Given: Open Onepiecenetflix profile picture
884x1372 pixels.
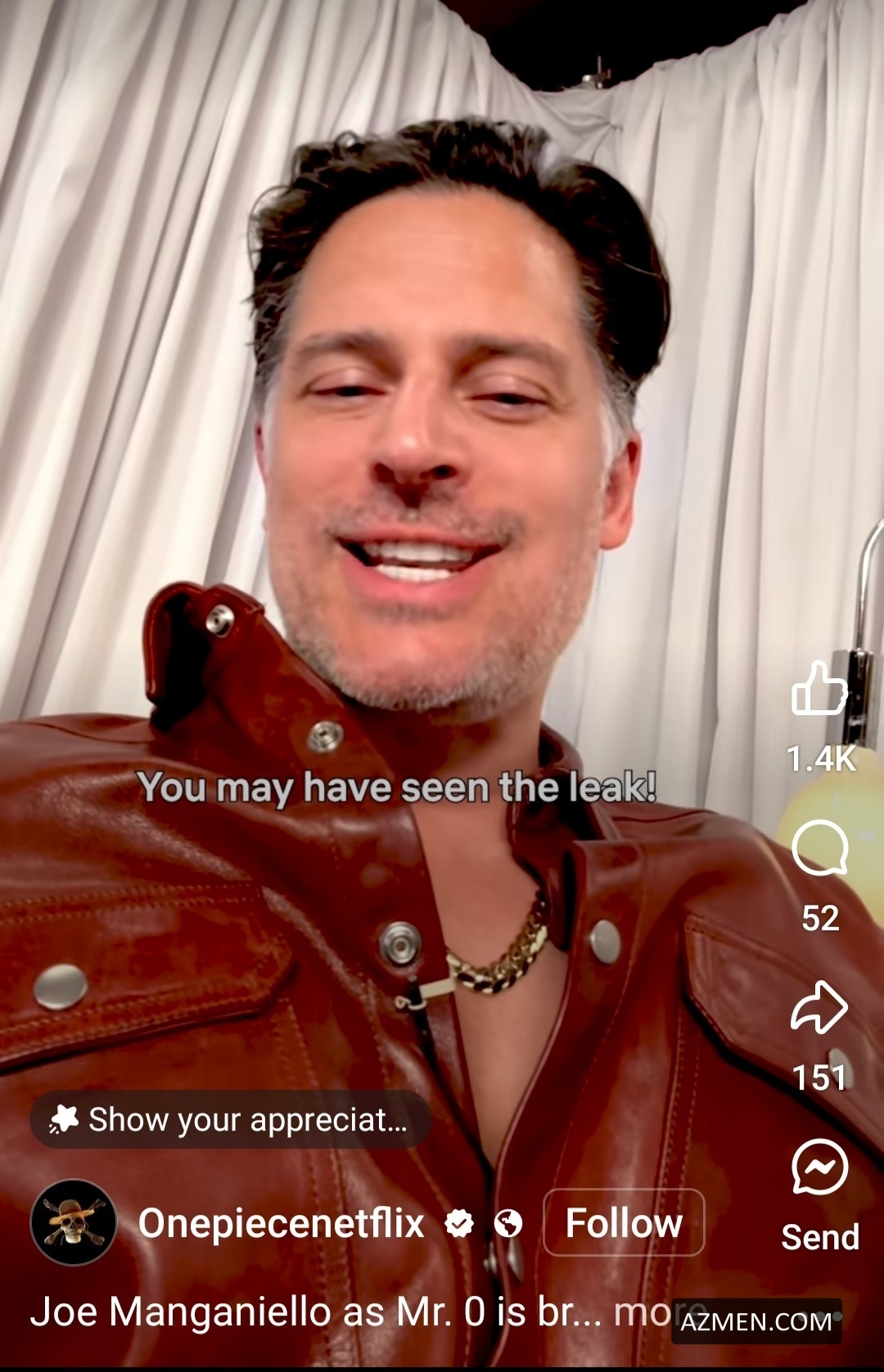Looking at the screenshot, I should point(74,1222).
